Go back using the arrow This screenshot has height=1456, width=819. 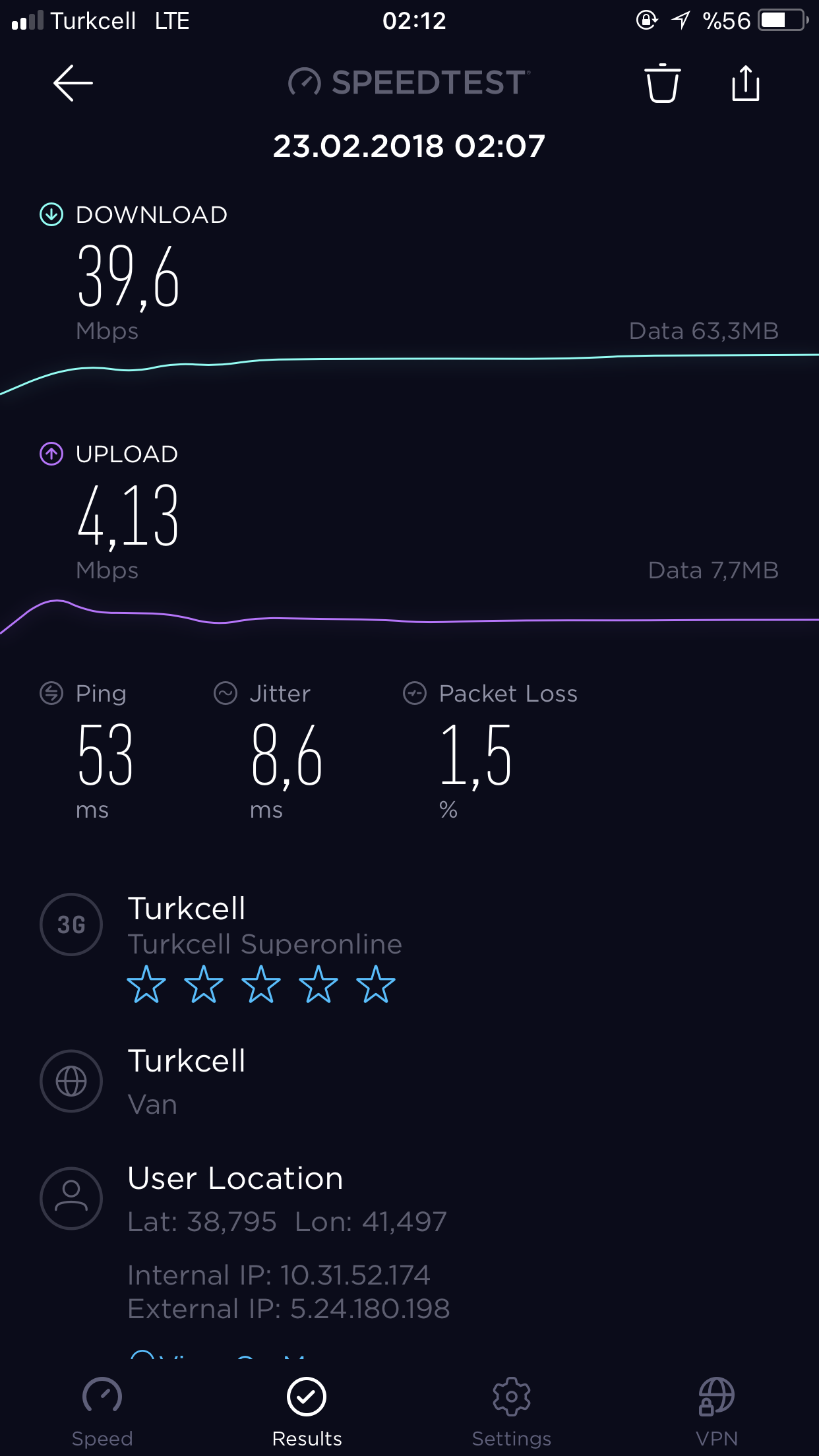coord(73,83)
